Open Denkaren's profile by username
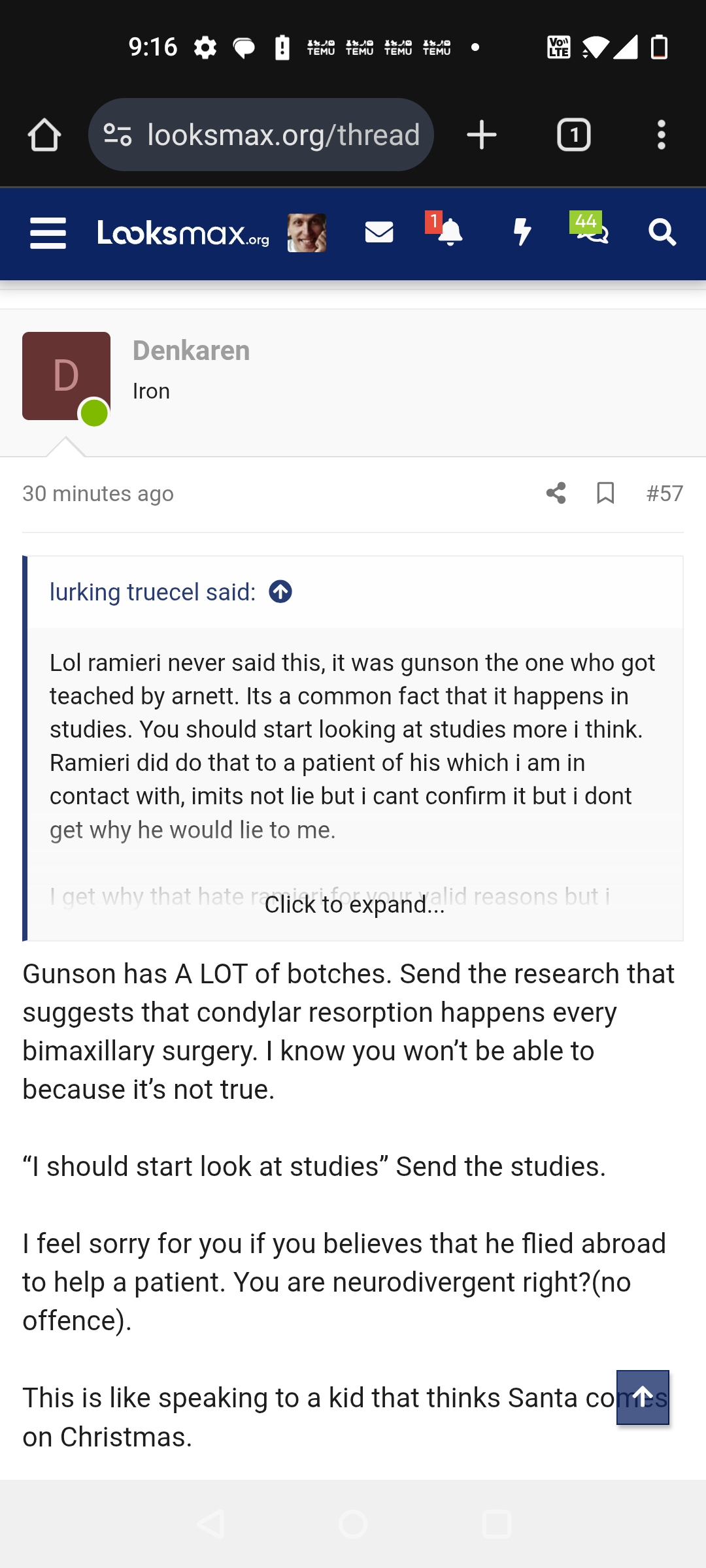 tap(191, 351)
